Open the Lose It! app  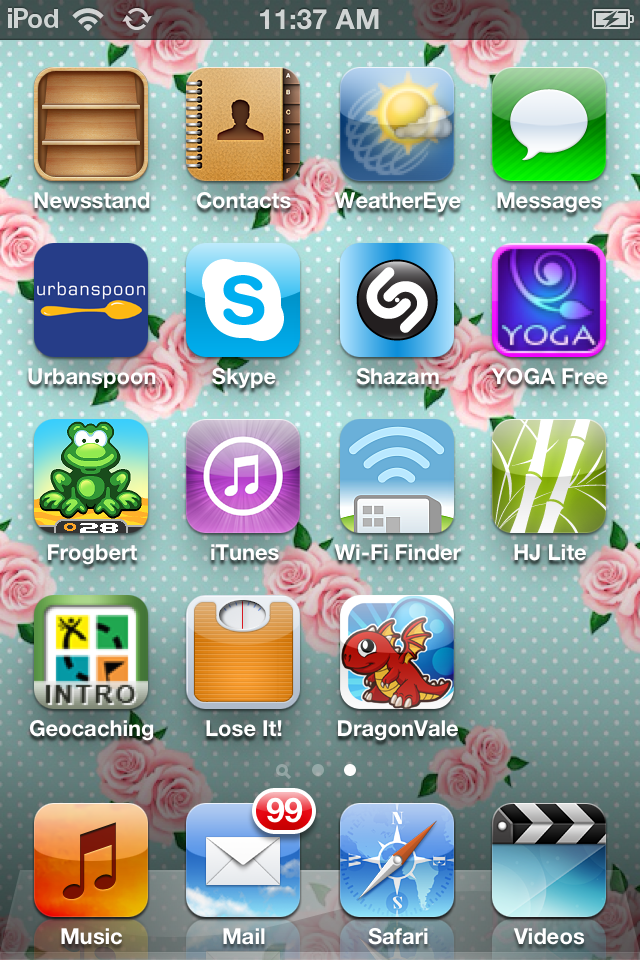(x=243, y=652)
